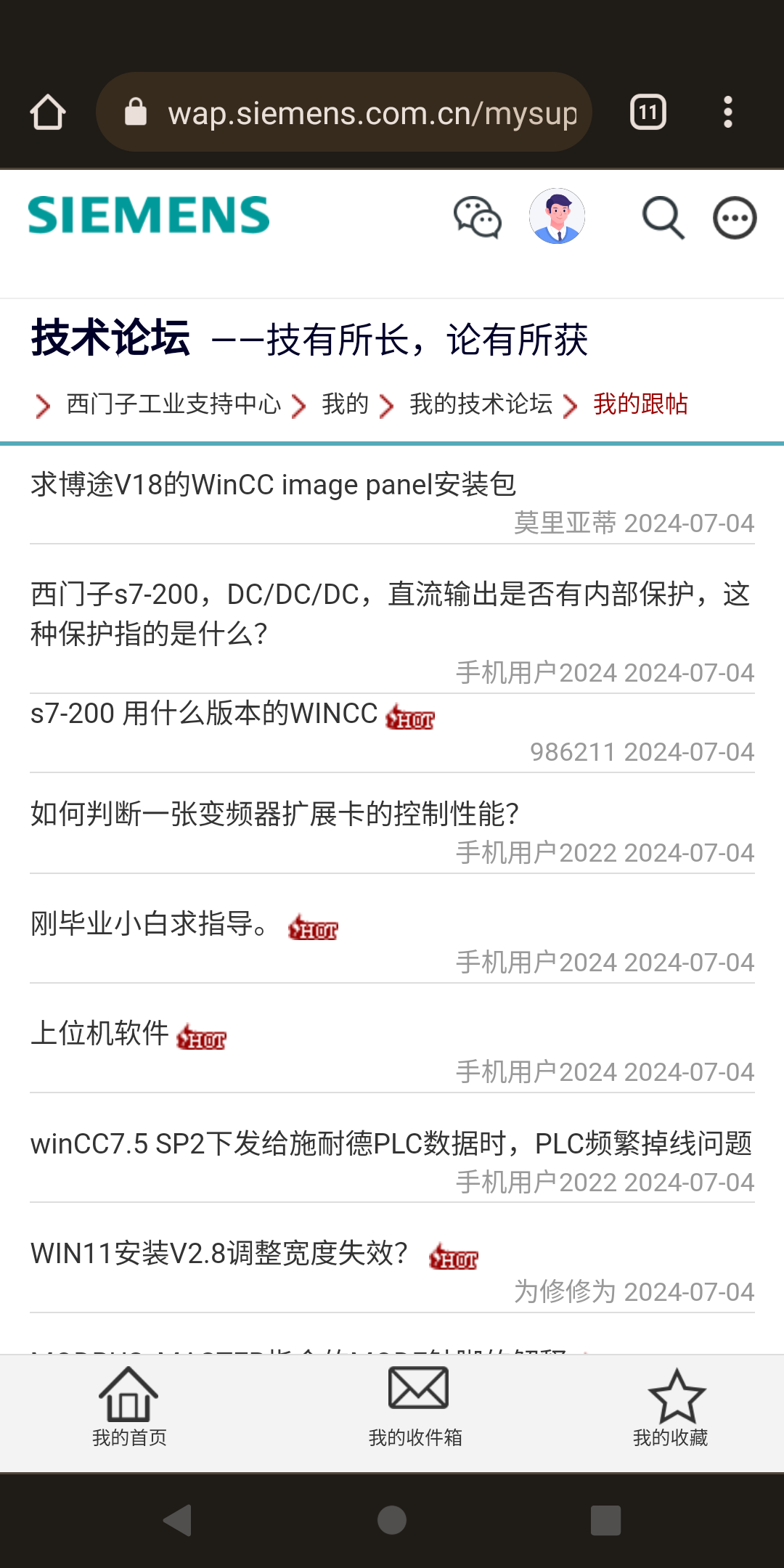Switch to 我的收藏 tab
This screenshot has width=784, height=1568.
click(671, 1405)
